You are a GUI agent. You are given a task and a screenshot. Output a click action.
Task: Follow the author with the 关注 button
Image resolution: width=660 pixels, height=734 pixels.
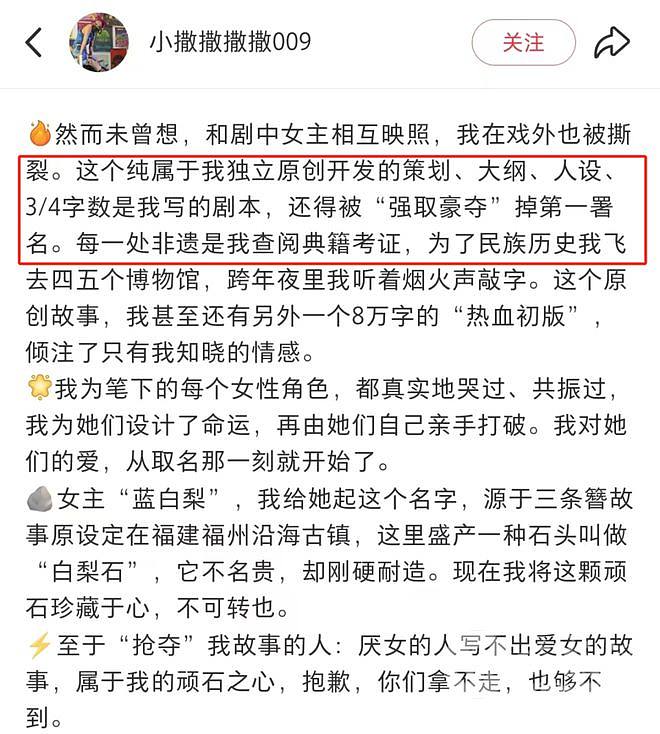tap(523, 42)
